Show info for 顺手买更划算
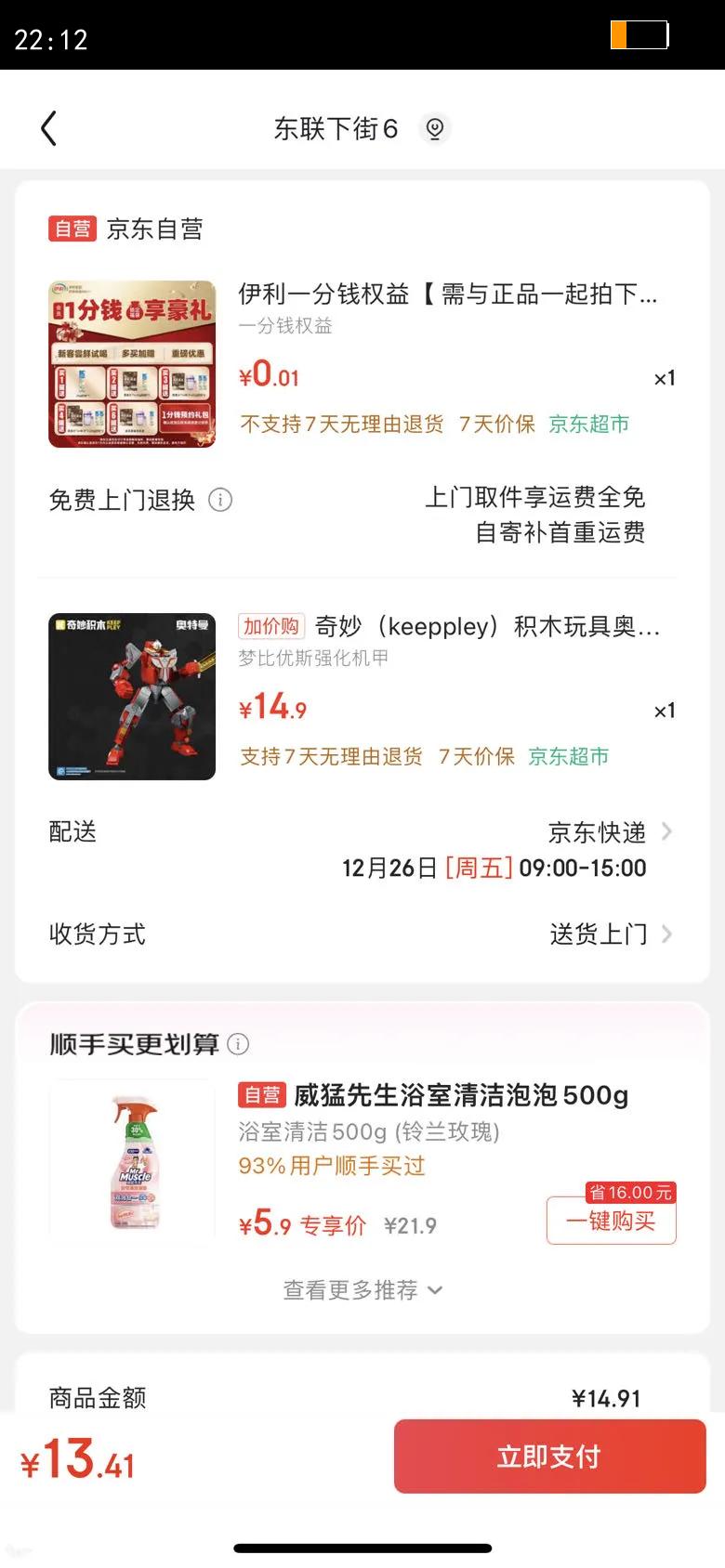Image resolution: width=725 pixels, height=1568 pixels. click(x=239, y=1044)
